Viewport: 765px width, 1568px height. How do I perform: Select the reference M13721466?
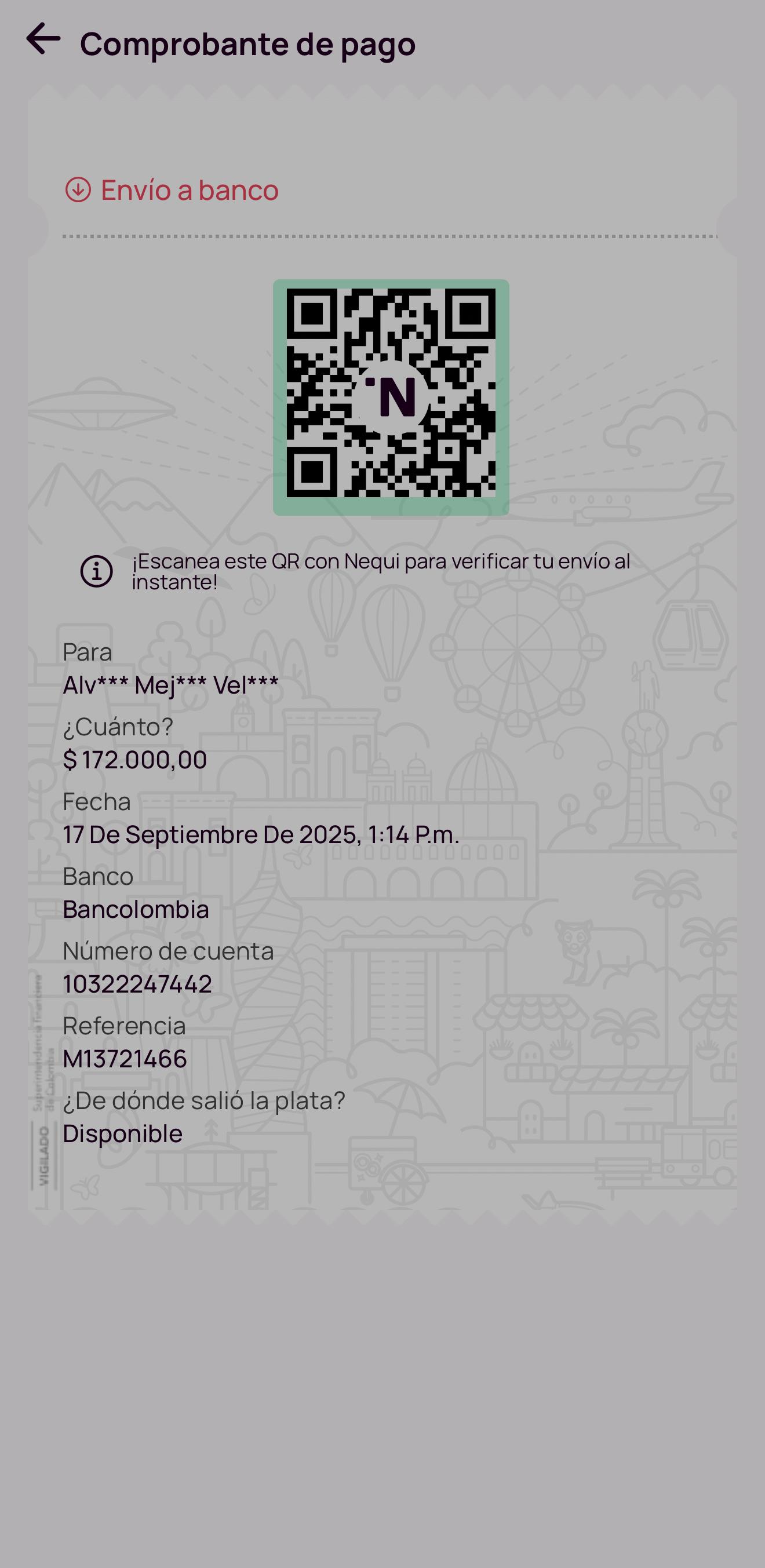pos(125,1059)
